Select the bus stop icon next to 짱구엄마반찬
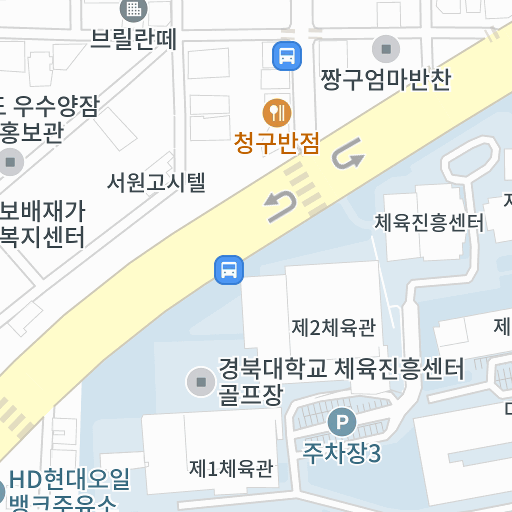The width and height of the screenshot is (512, 512). tap(287, 56)
